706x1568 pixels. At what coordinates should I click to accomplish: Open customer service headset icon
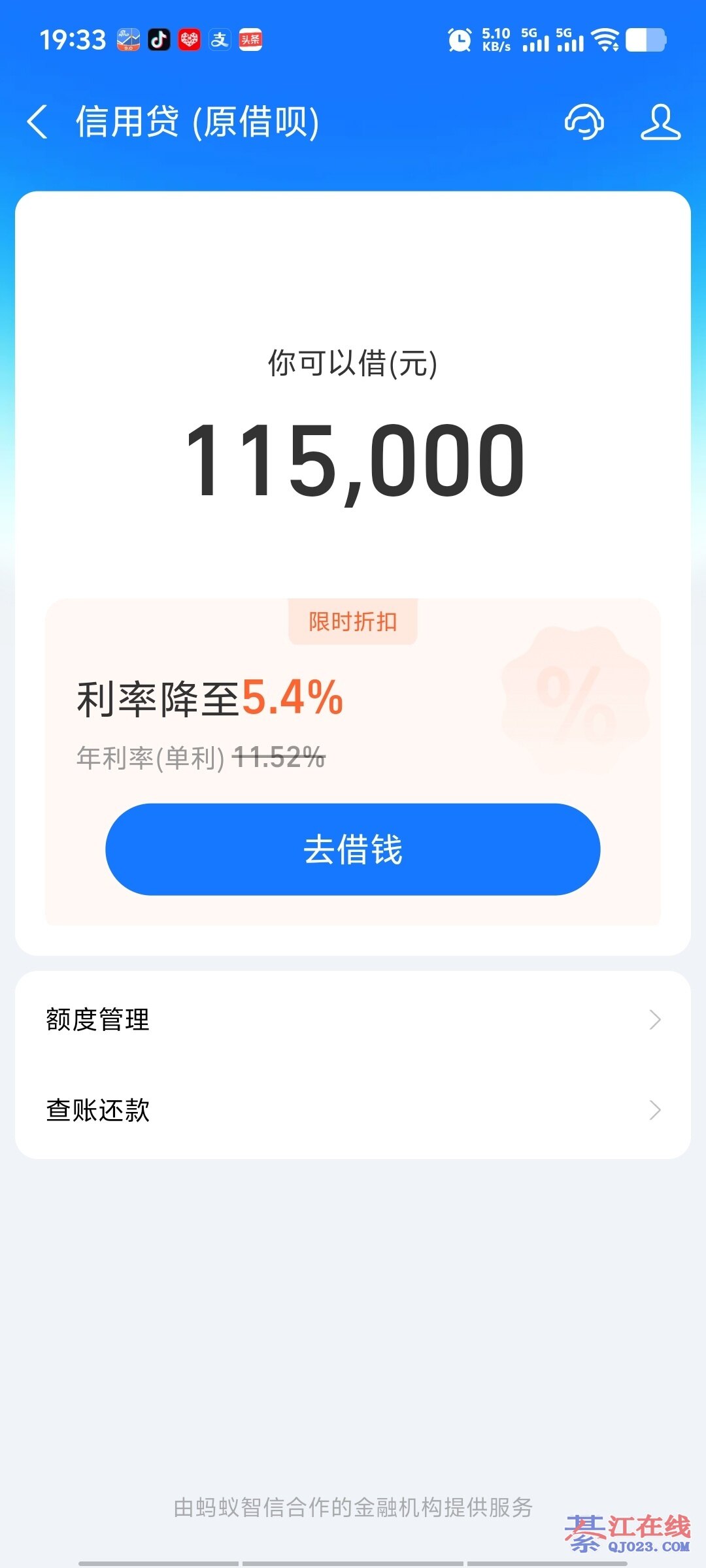[x=584, y=122]
